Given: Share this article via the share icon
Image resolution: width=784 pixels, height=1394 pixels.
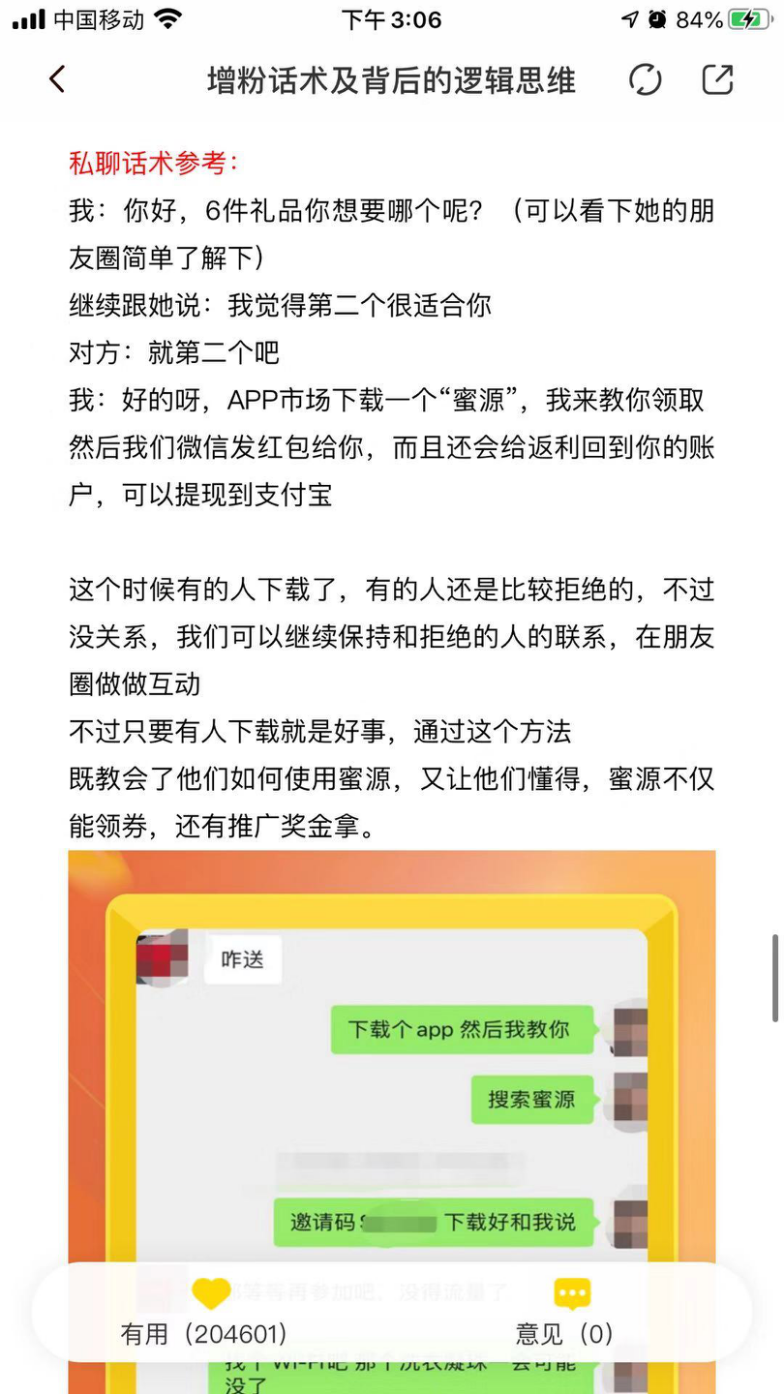Looking at the screenshot, I should click(717, 80).
